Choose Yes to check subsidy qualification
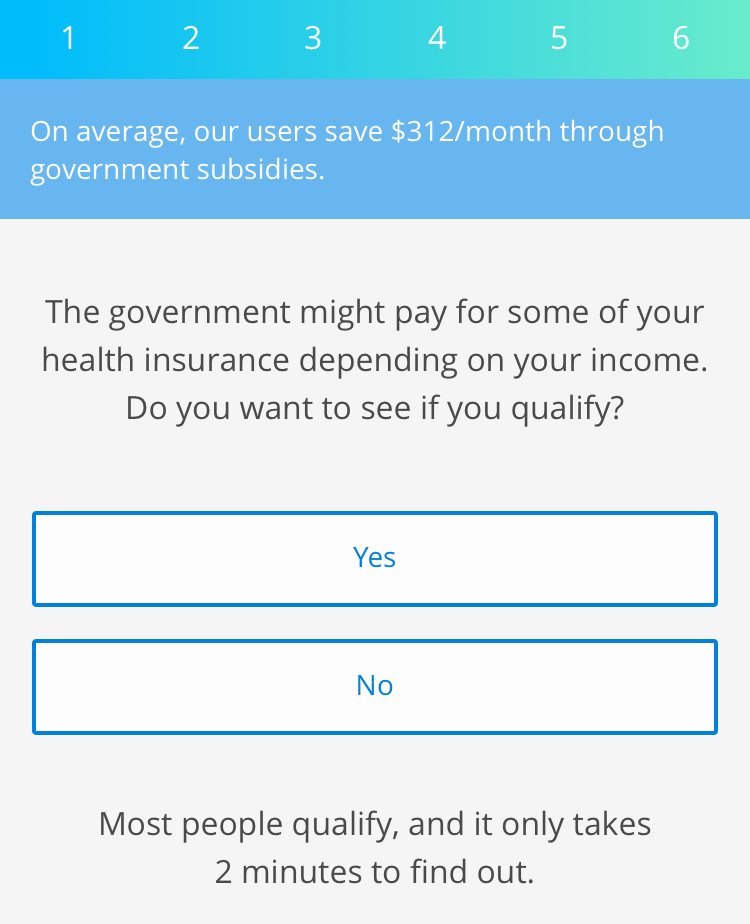Image resolution: width=750 pixels, height=924 pixels. coord(375,558)
